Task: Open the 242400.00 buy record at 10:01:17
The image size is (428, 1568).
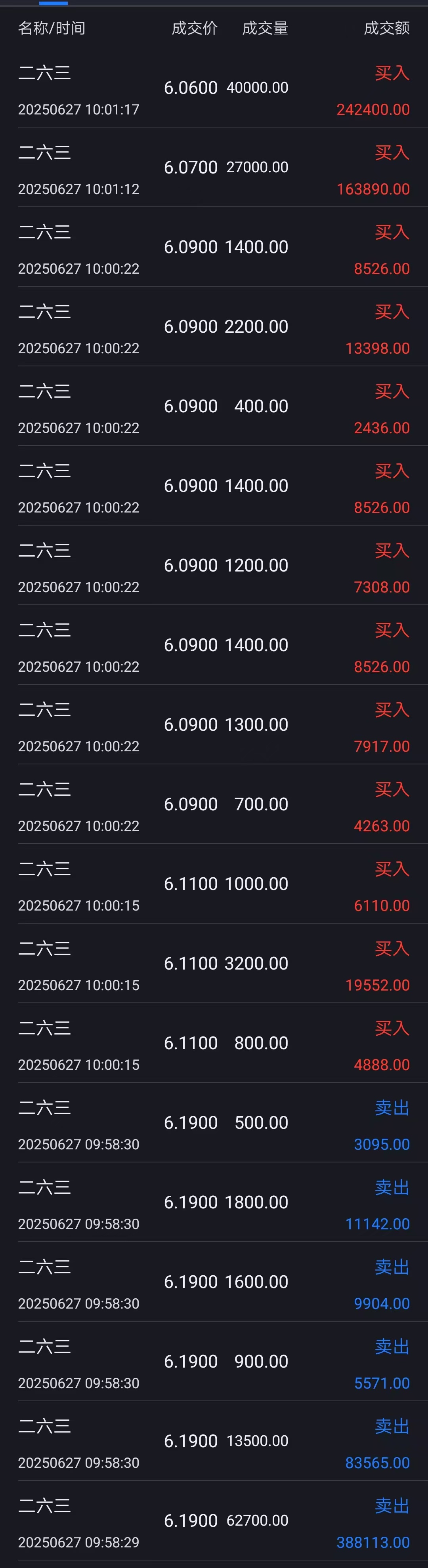Action: click(214, 88)
